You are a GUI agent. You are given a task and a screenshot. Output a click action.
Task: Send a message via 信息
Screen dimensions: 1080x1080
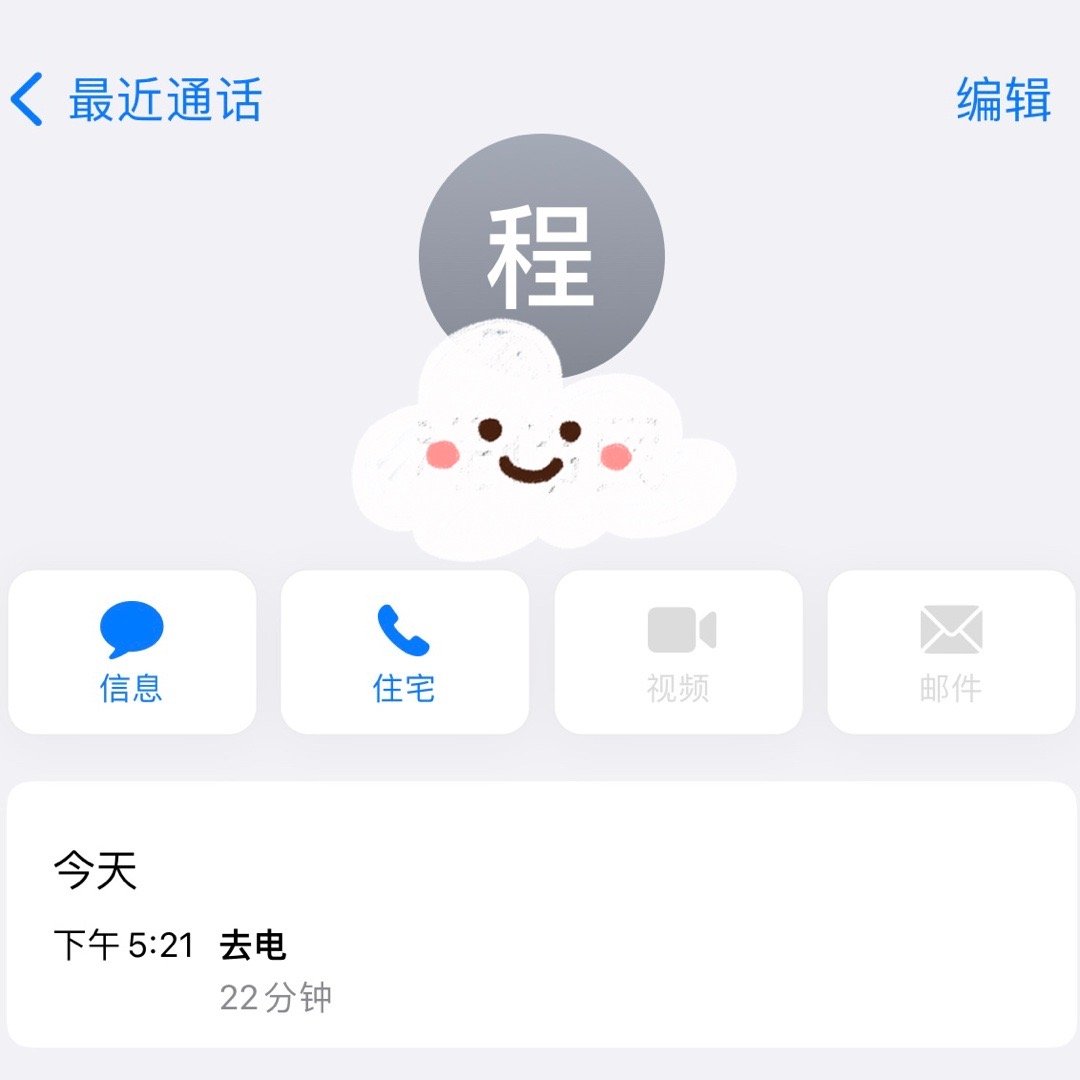[132, 652]
